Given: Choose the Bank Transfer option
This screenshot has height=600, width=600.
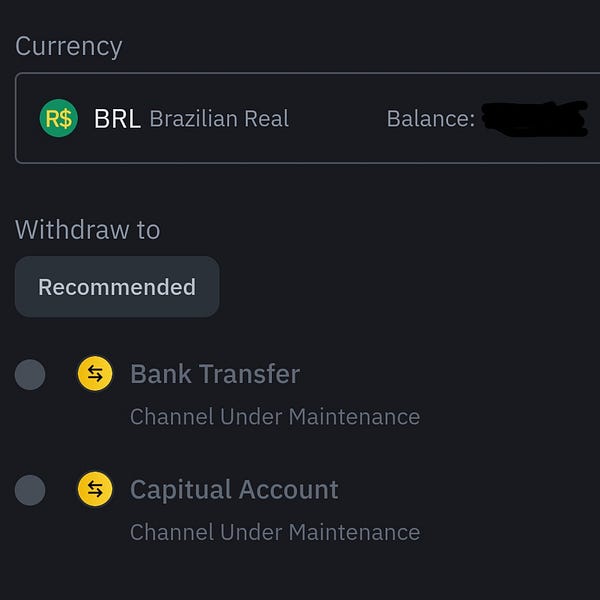Looking at the screenshot, I should click(31, 375).
